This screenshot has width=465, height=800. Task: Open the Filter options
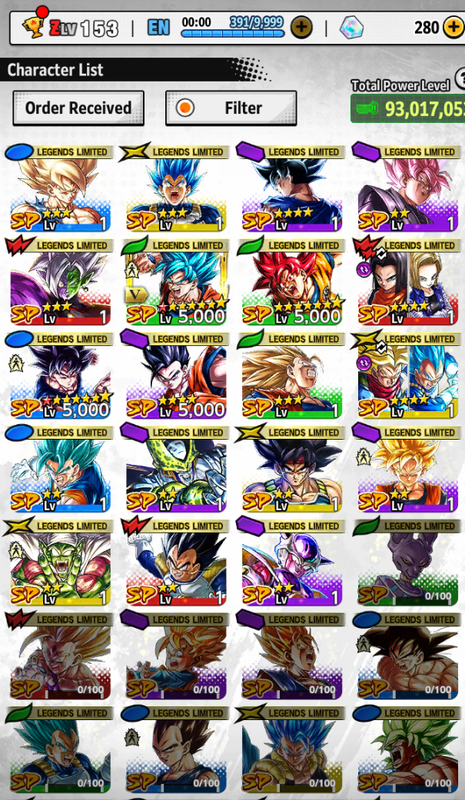point(231,108)
